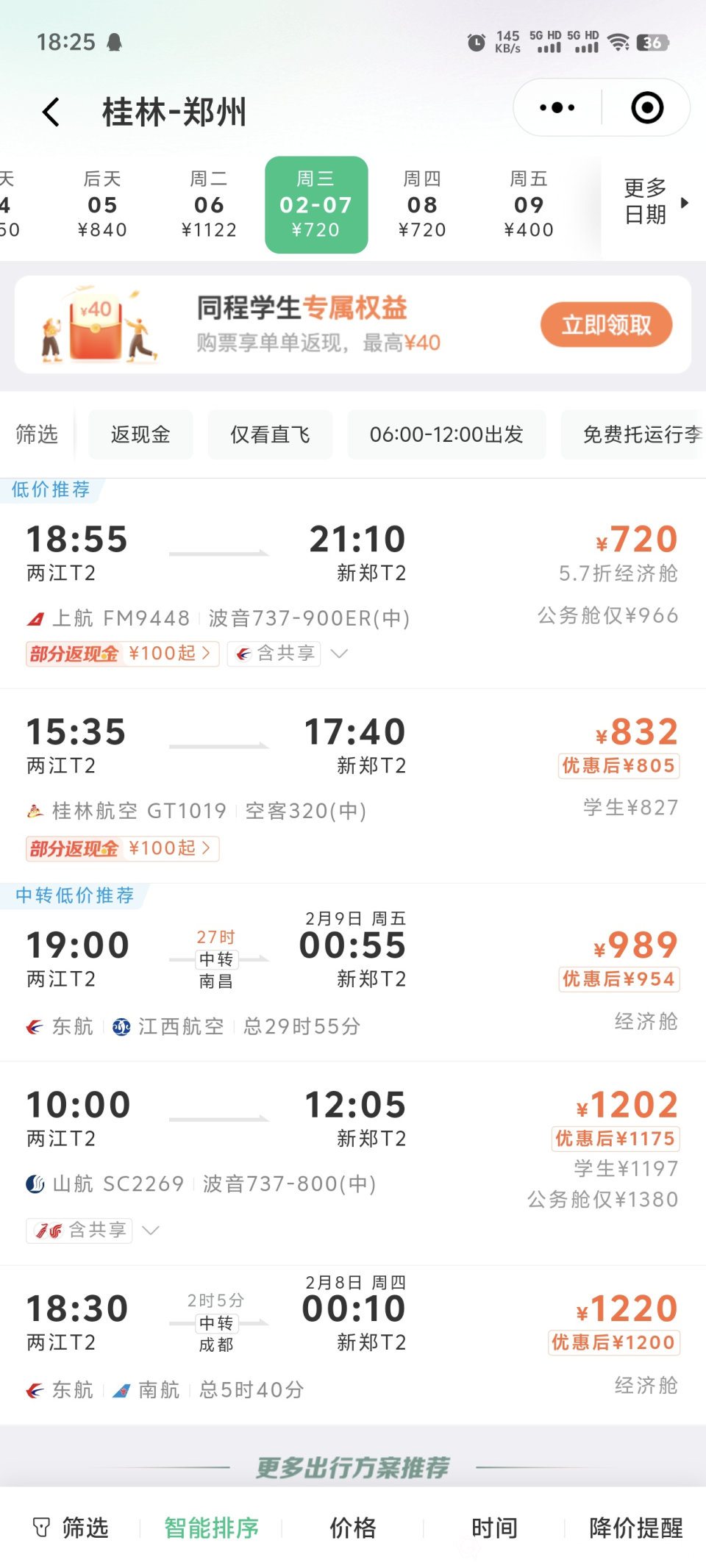
Task: Set a 降价提醒 price alert
Action: [x=635, y=1528]
